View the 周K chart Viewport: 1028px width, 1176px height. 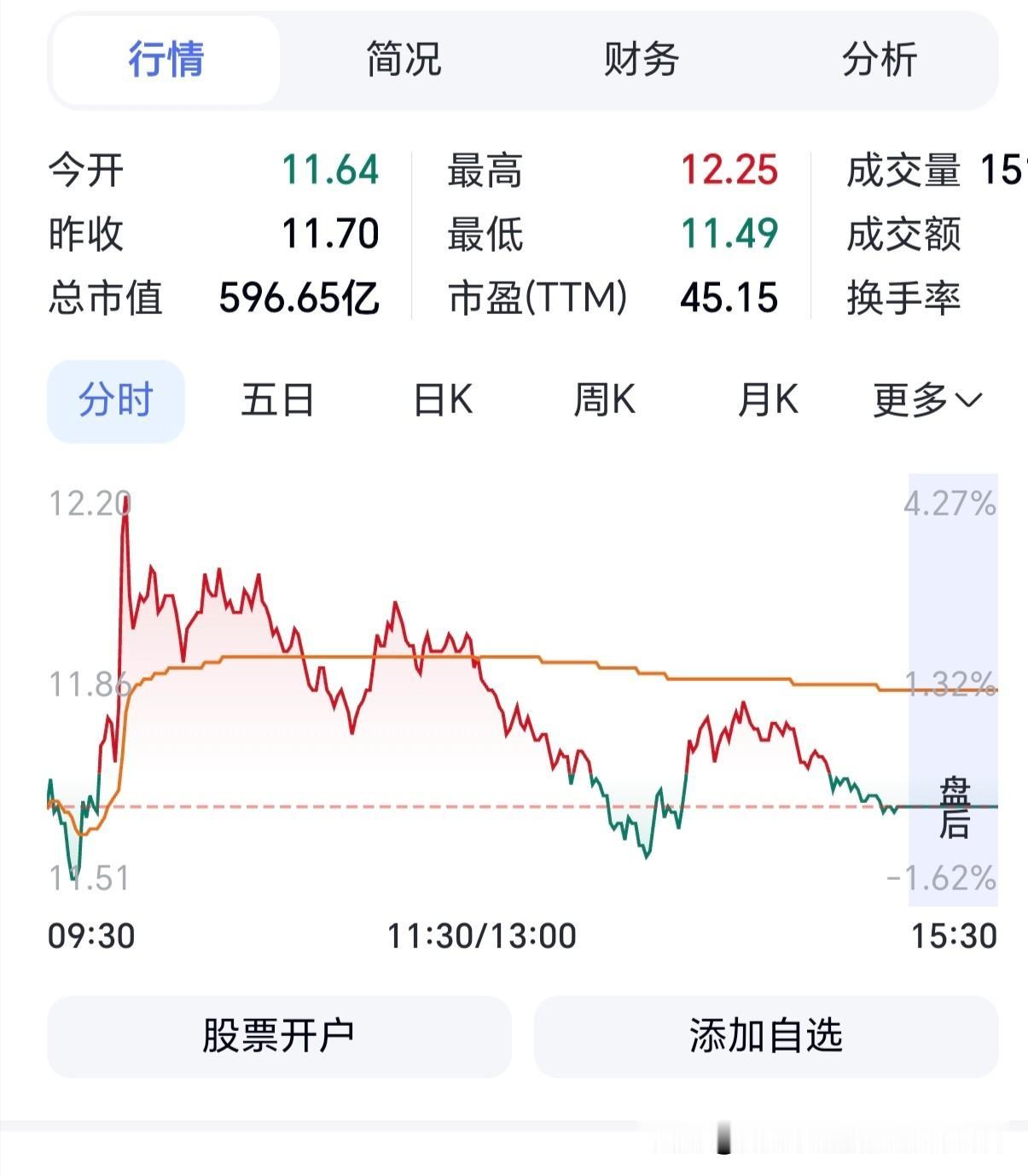click(x=604, y=400)
